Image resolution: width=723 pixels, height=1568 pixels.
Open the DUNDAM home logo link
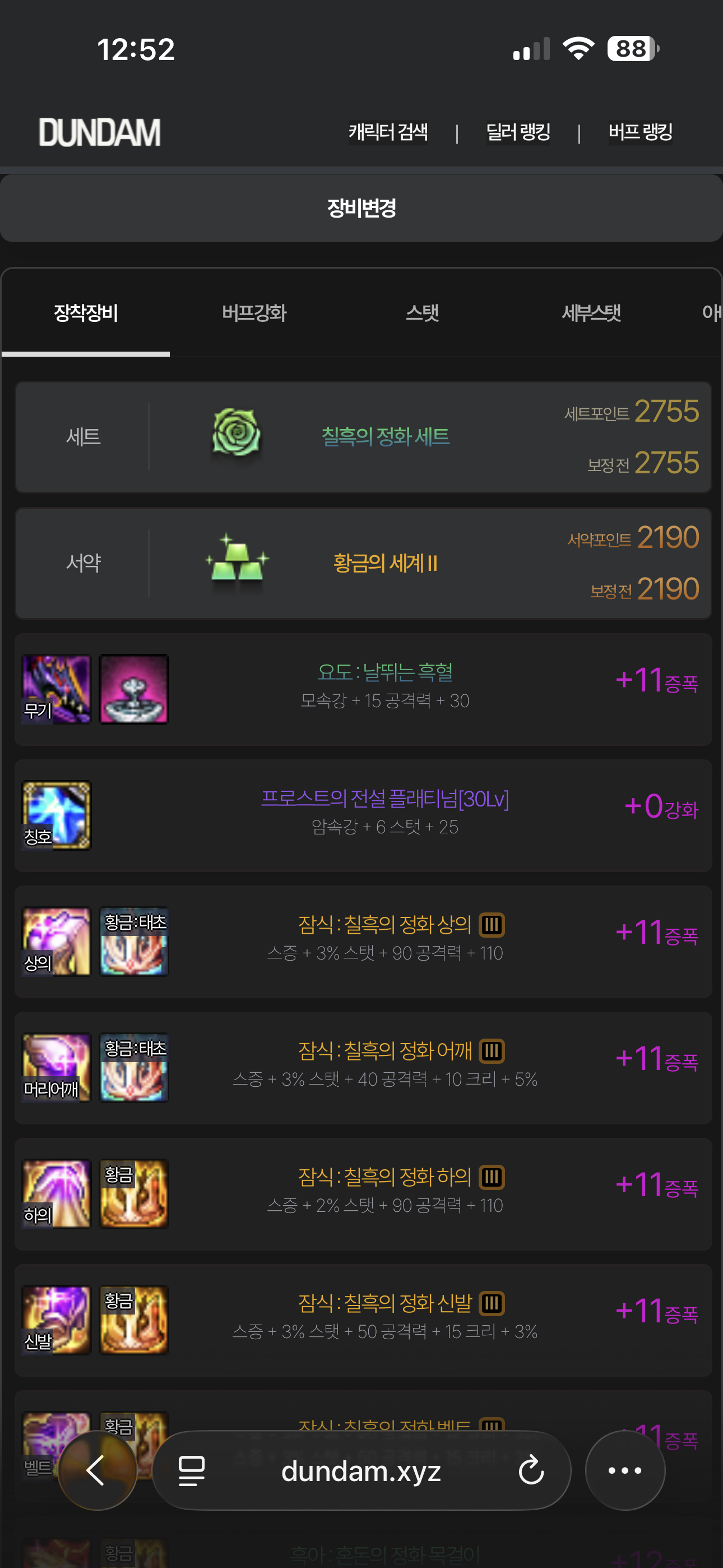tap(100, 132)
